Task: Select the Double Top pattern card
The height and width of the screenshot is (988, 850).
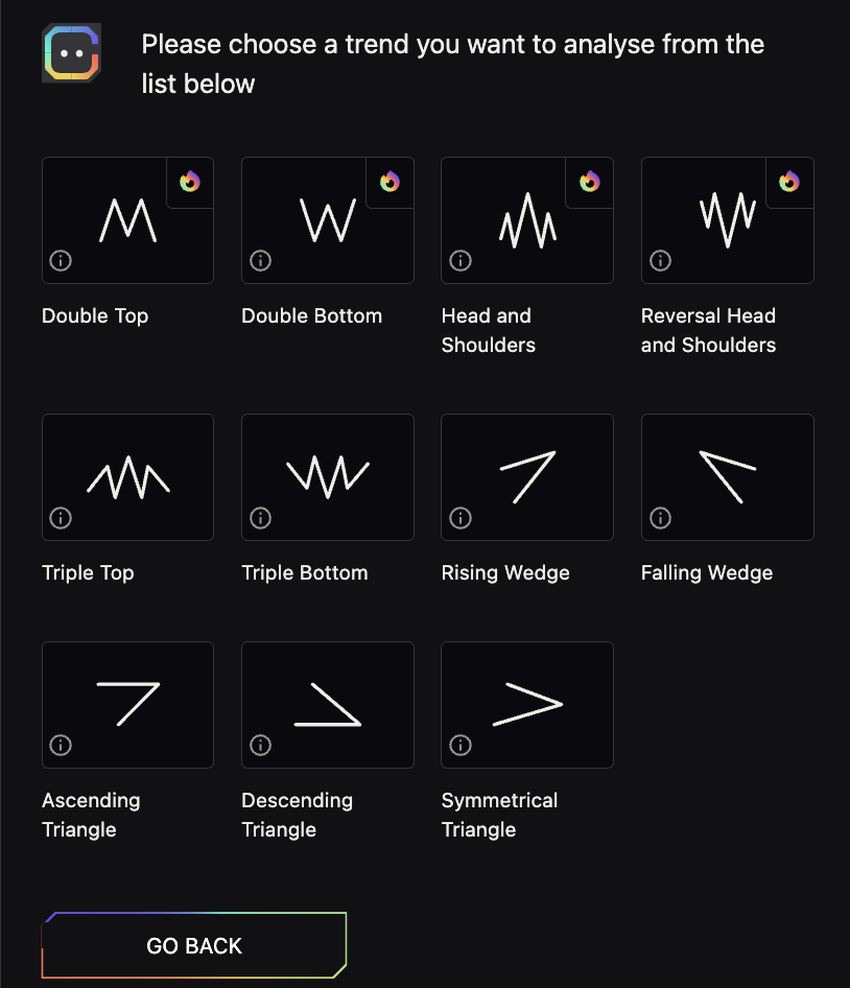Action: [x=127, y=220]
